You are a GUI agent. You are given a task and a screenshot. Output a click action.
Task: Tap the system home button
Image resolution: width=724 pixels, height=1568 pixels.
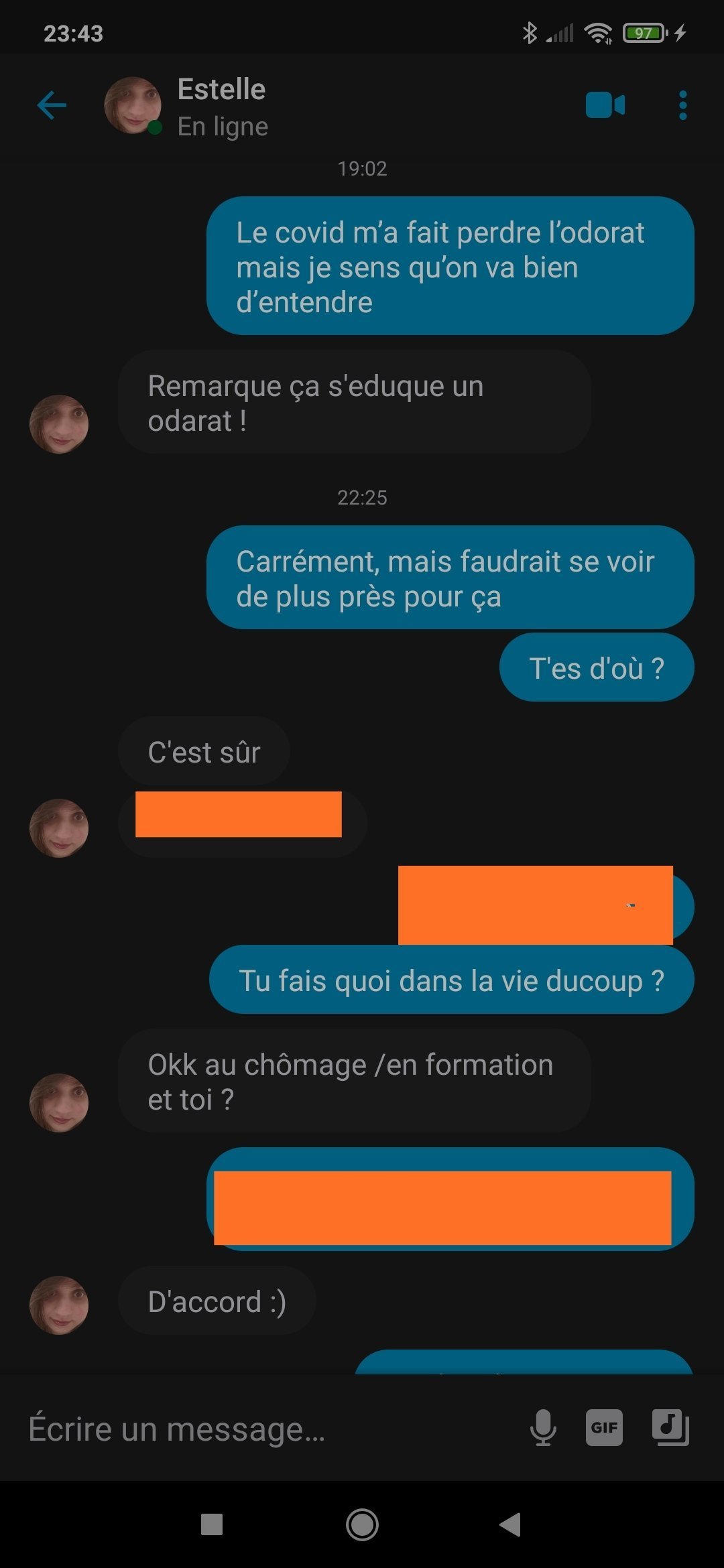click(x=362, y=1525)
